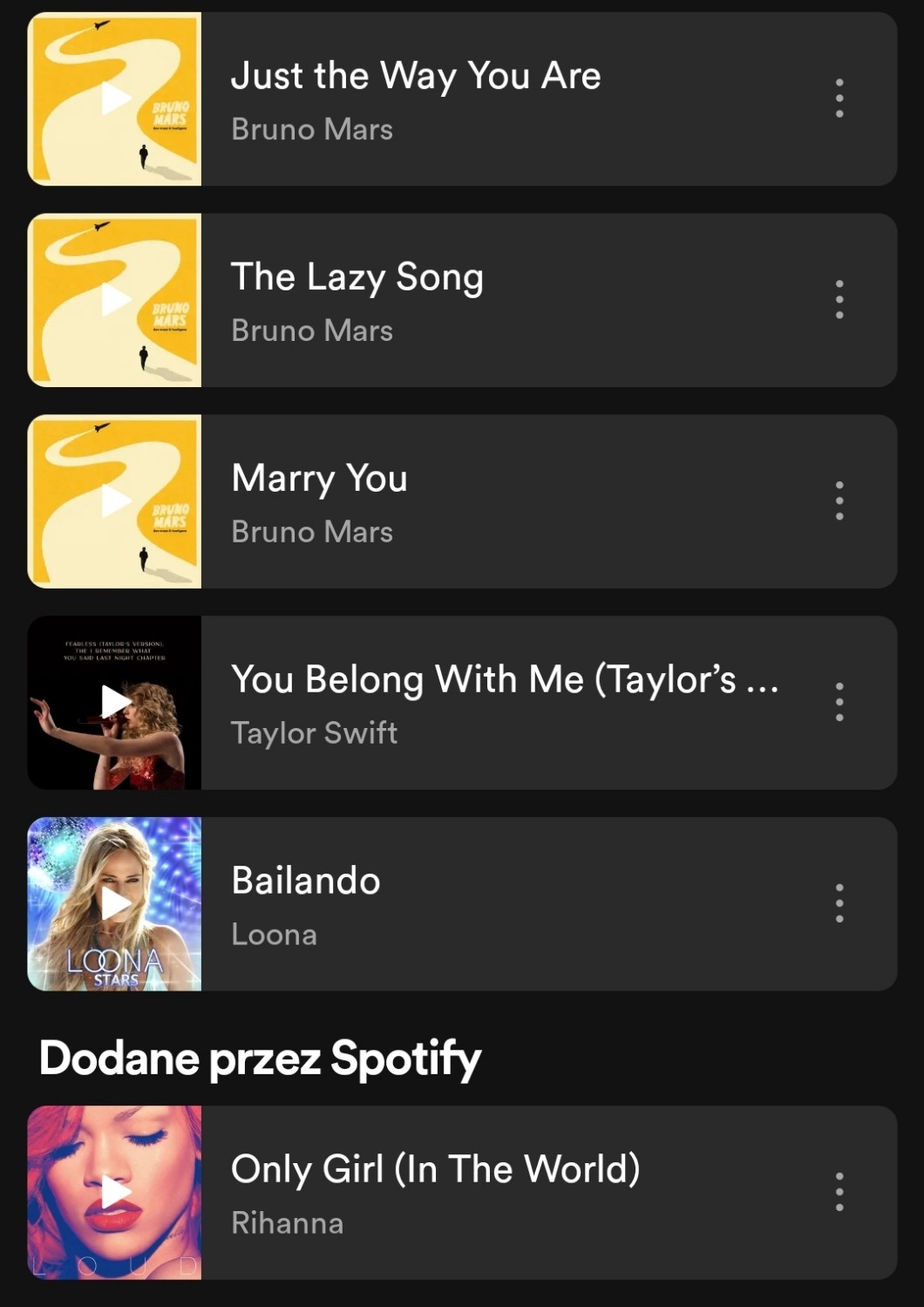Screen dimensions: 924x1307
Task: Play Just the Way You Are preview
Action: (x=115, y=99)
